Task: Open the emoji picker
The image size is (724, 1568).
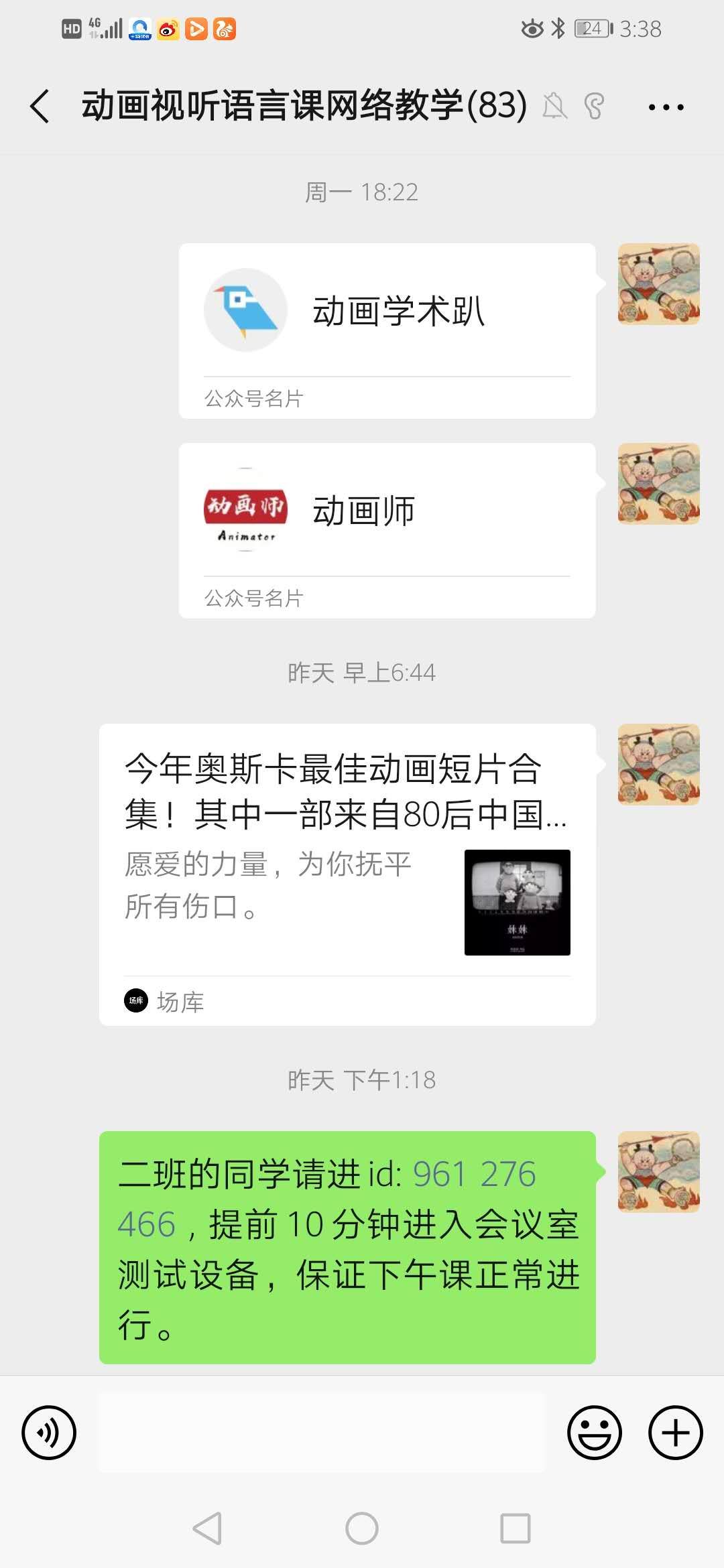Action: 594,1432
